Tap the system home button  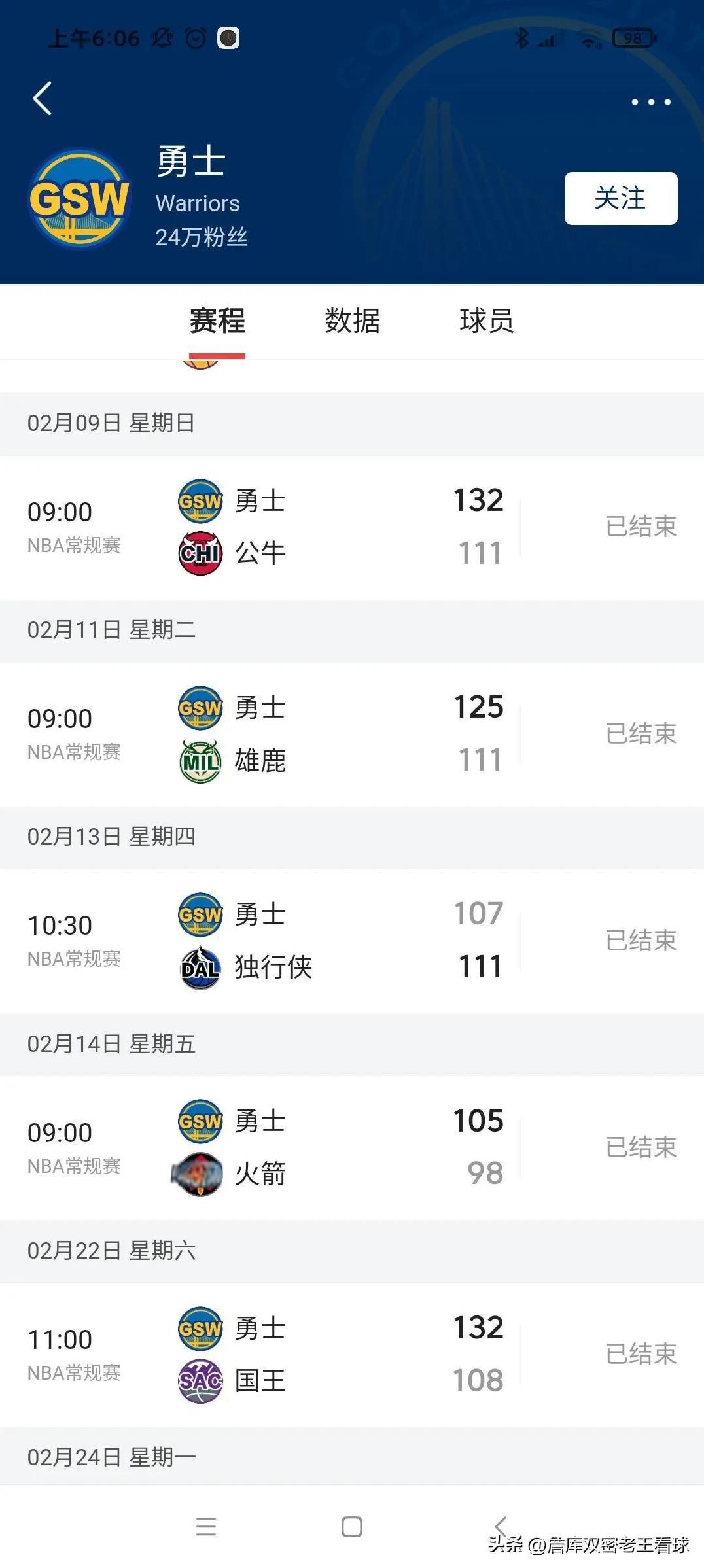352,1527
